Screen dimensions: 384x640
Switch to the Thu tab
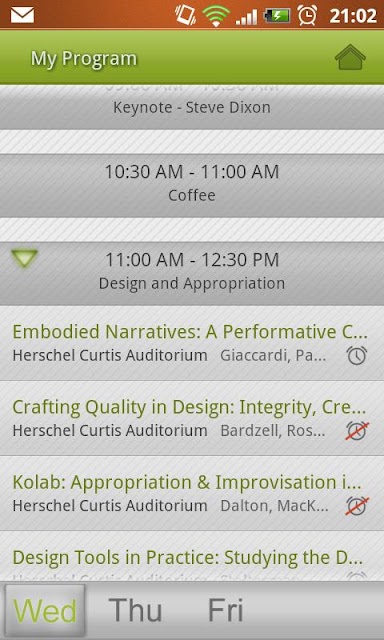coord(135,611)
